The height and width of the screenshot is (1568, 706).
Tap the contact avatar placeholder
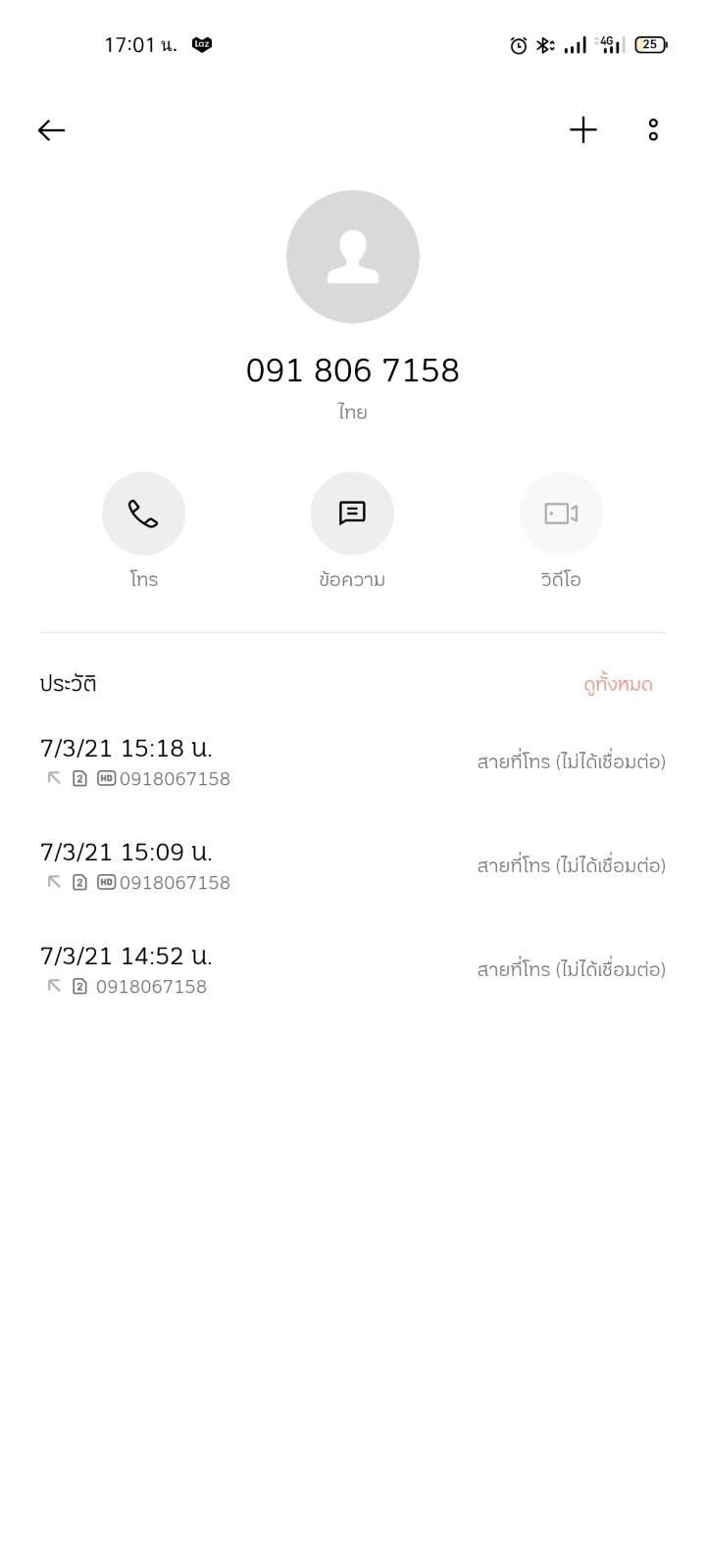point(353,257)
